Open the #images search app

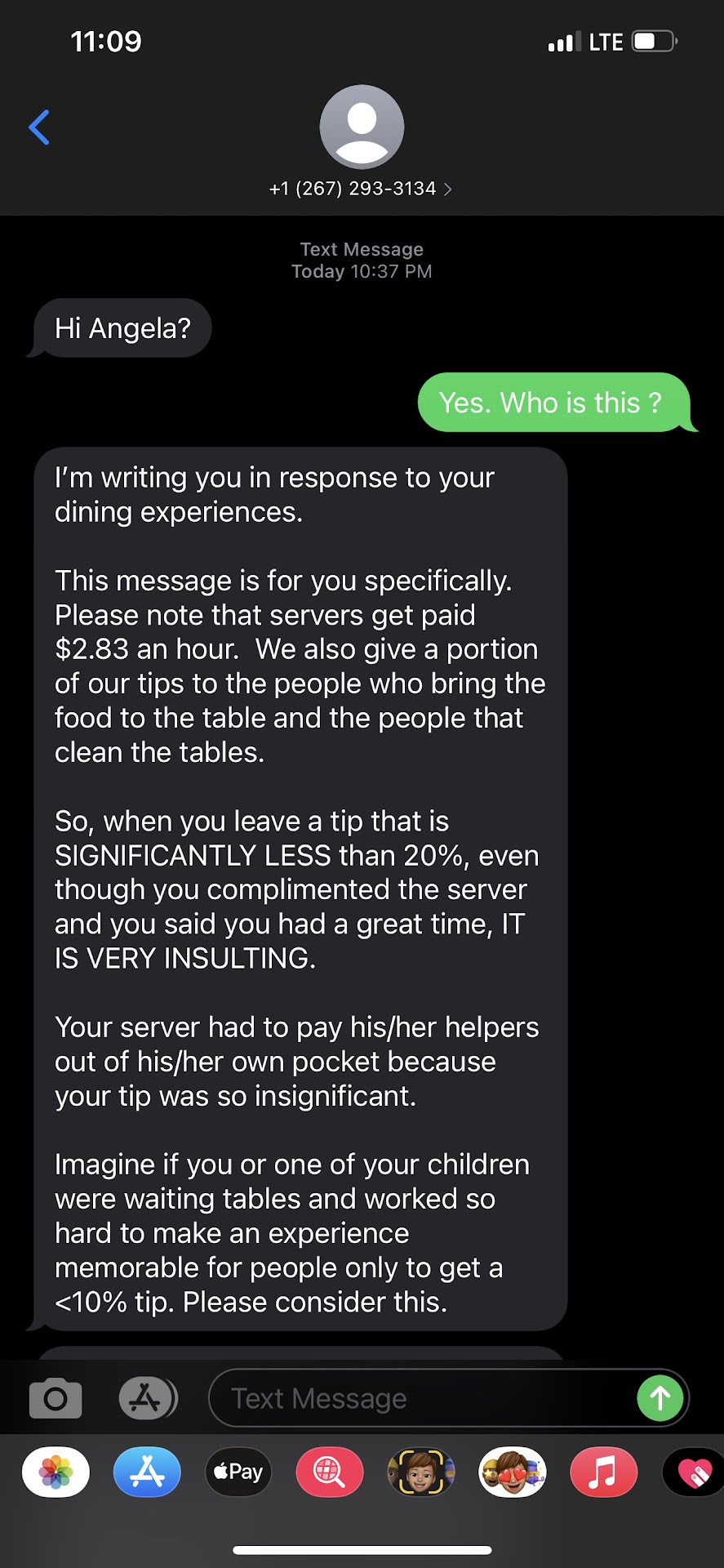click(330, 1472)
